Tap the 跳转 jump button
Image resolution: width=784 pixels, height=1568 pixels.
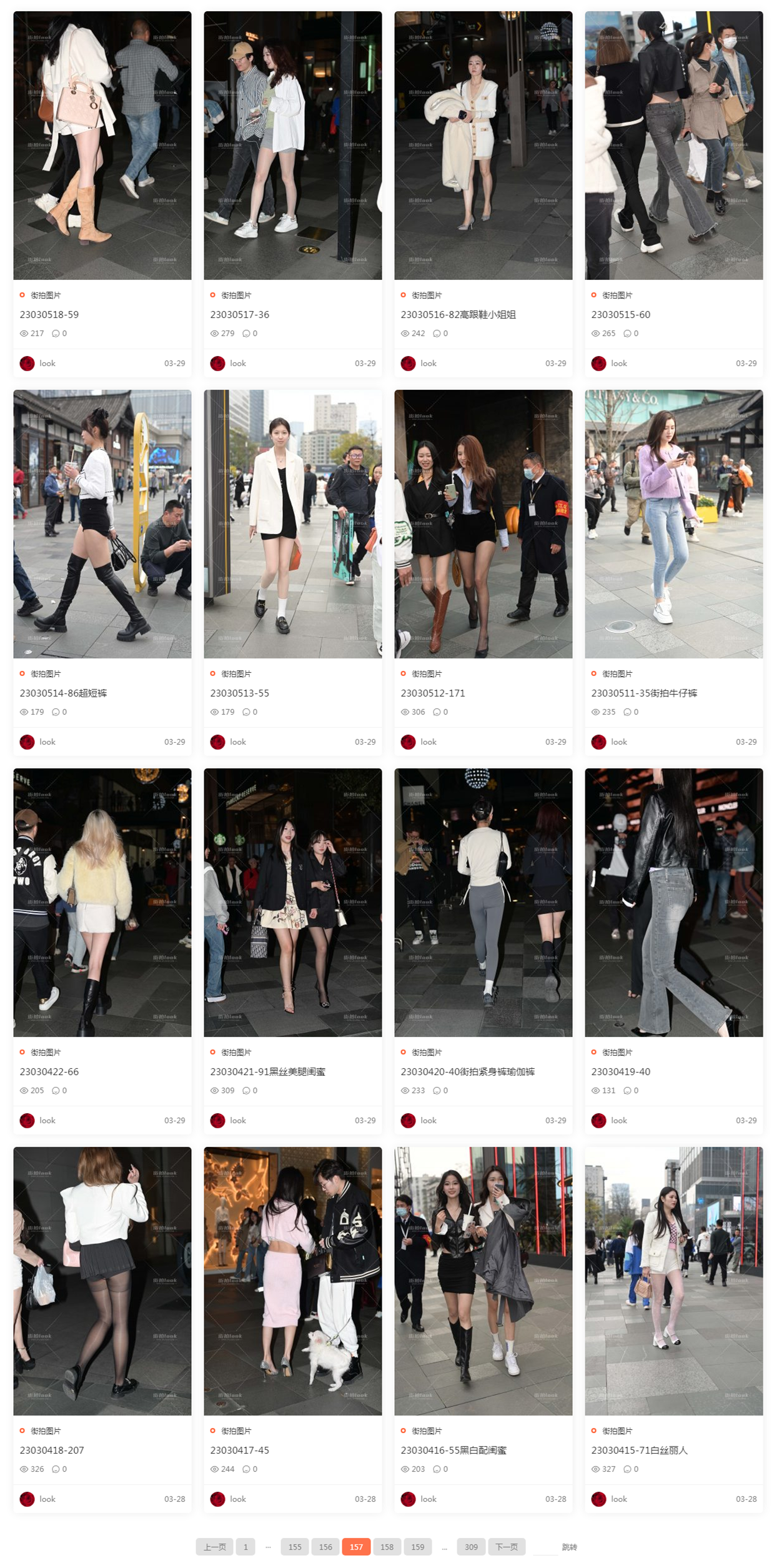coord(569,1547)
